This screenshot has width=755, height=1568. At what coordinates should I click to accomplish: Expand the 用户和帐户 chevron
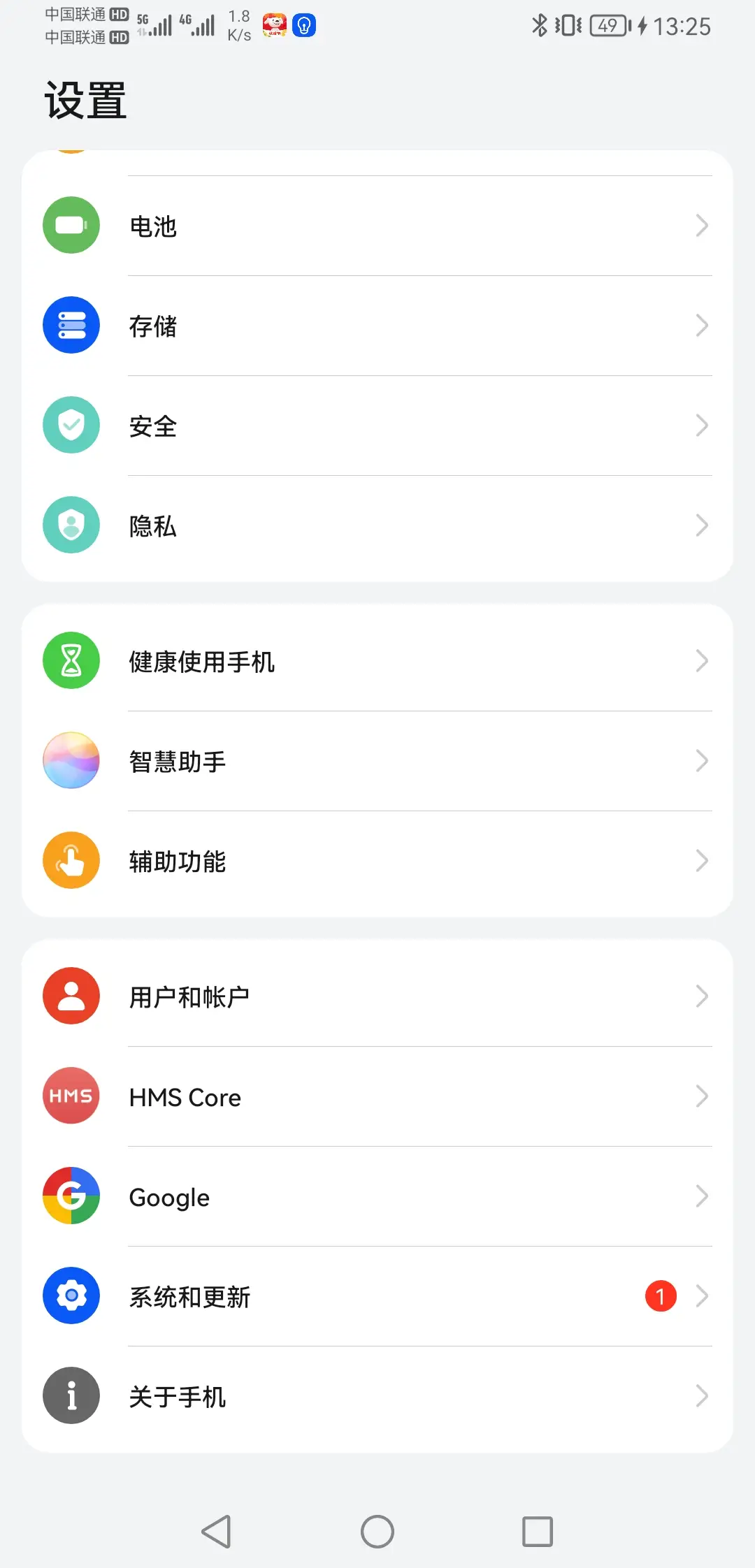(x=703, y=996)
